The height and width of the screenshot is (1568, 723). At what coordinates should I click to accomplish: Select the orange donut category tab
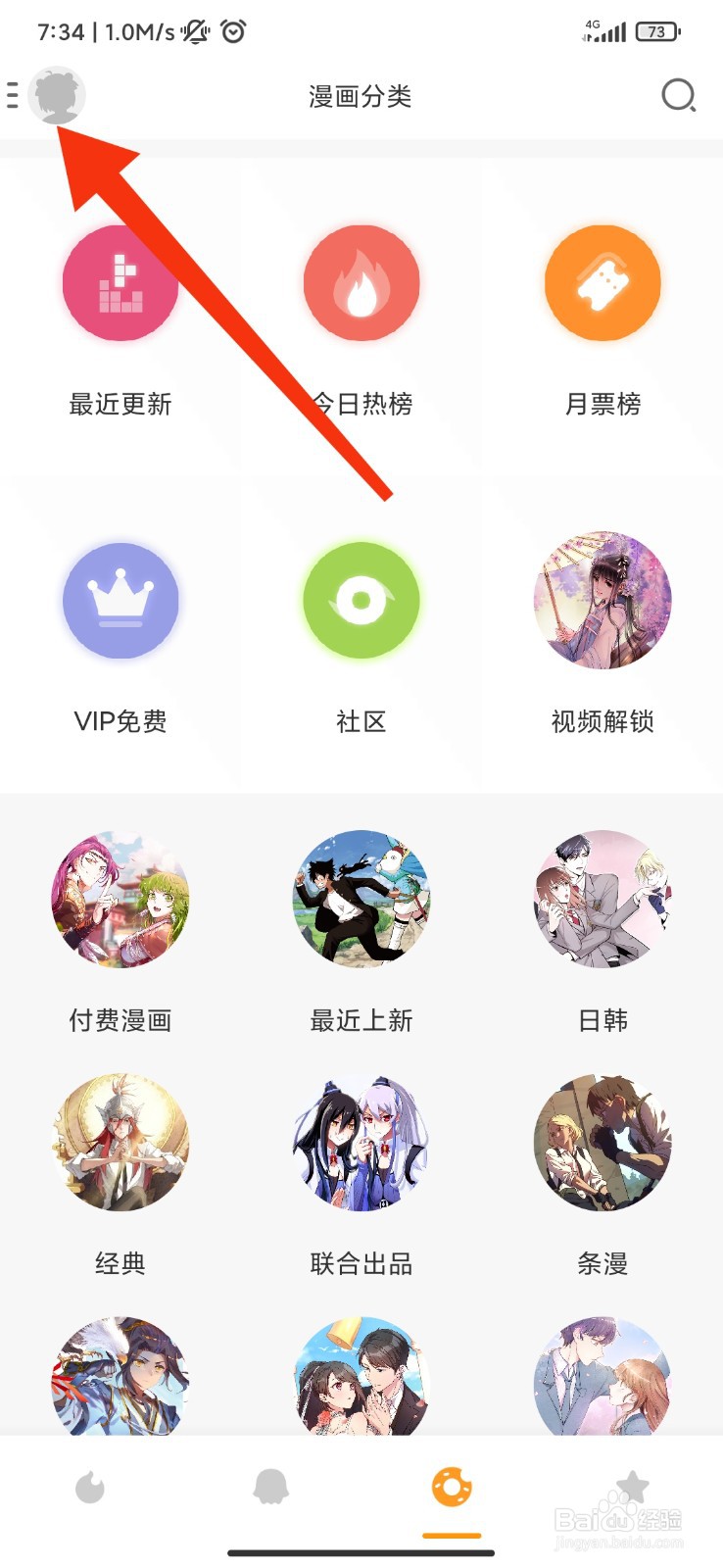click(x=451, y=1489)
